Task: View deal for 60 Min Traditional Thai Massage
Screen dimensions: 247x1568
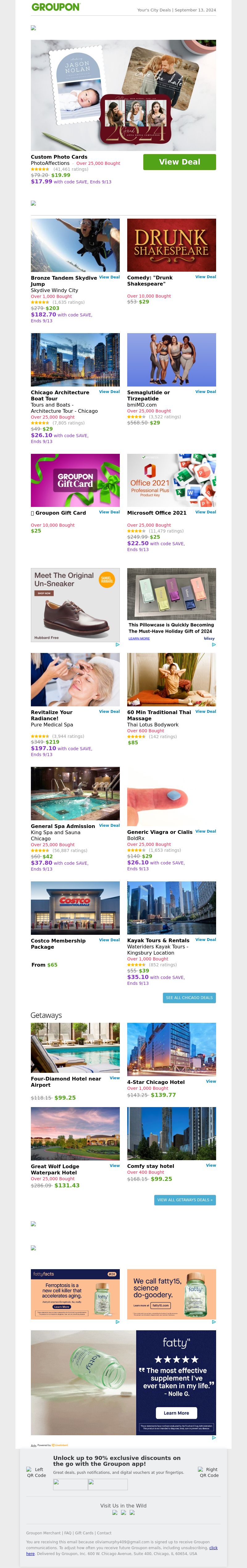Action: [x=206, y=711]
